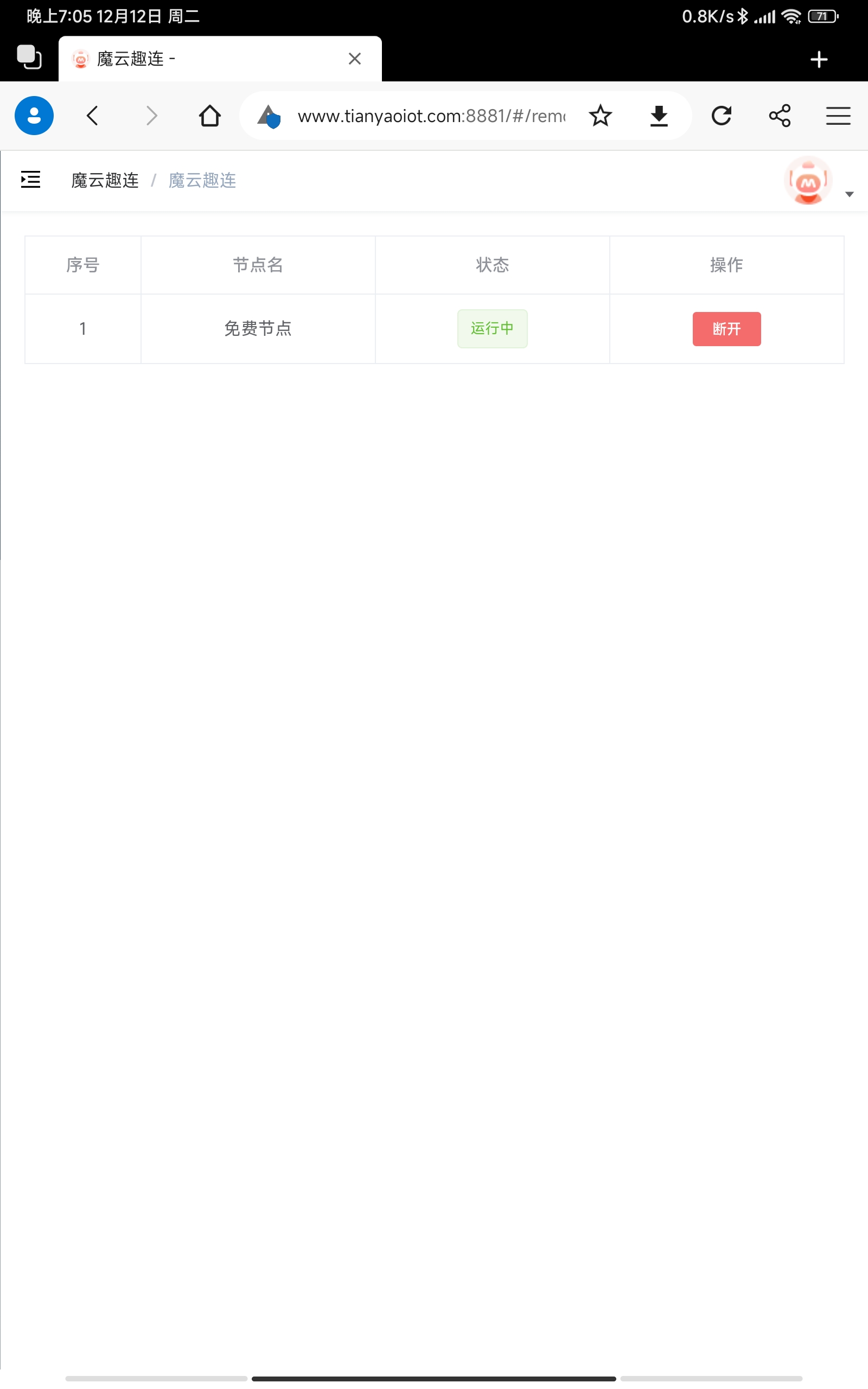Go to the browser home page
This screenshot has height=1389, width=868.
point(209,116)
